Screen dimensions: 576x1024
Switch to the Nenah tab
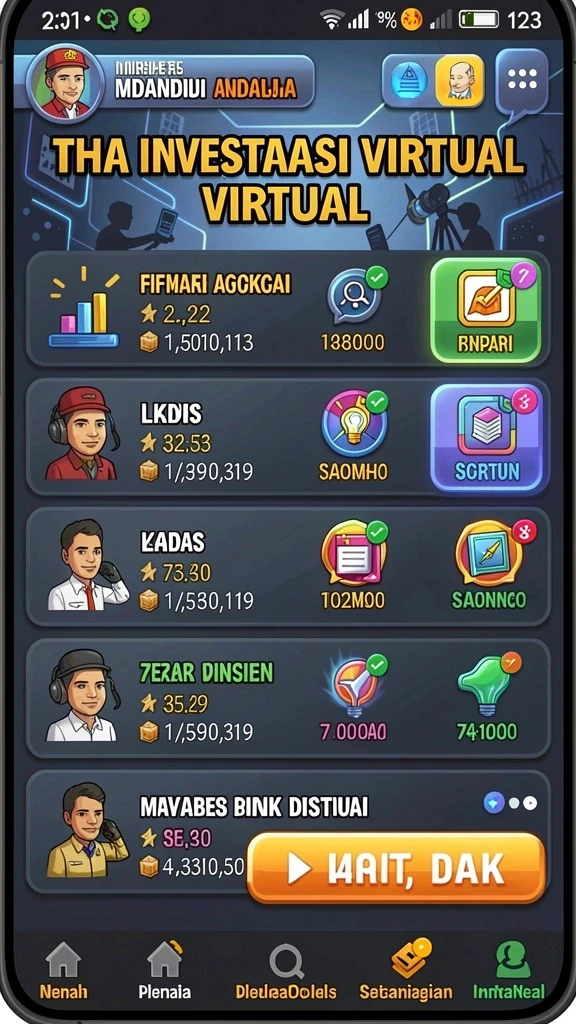pos(63,971)
